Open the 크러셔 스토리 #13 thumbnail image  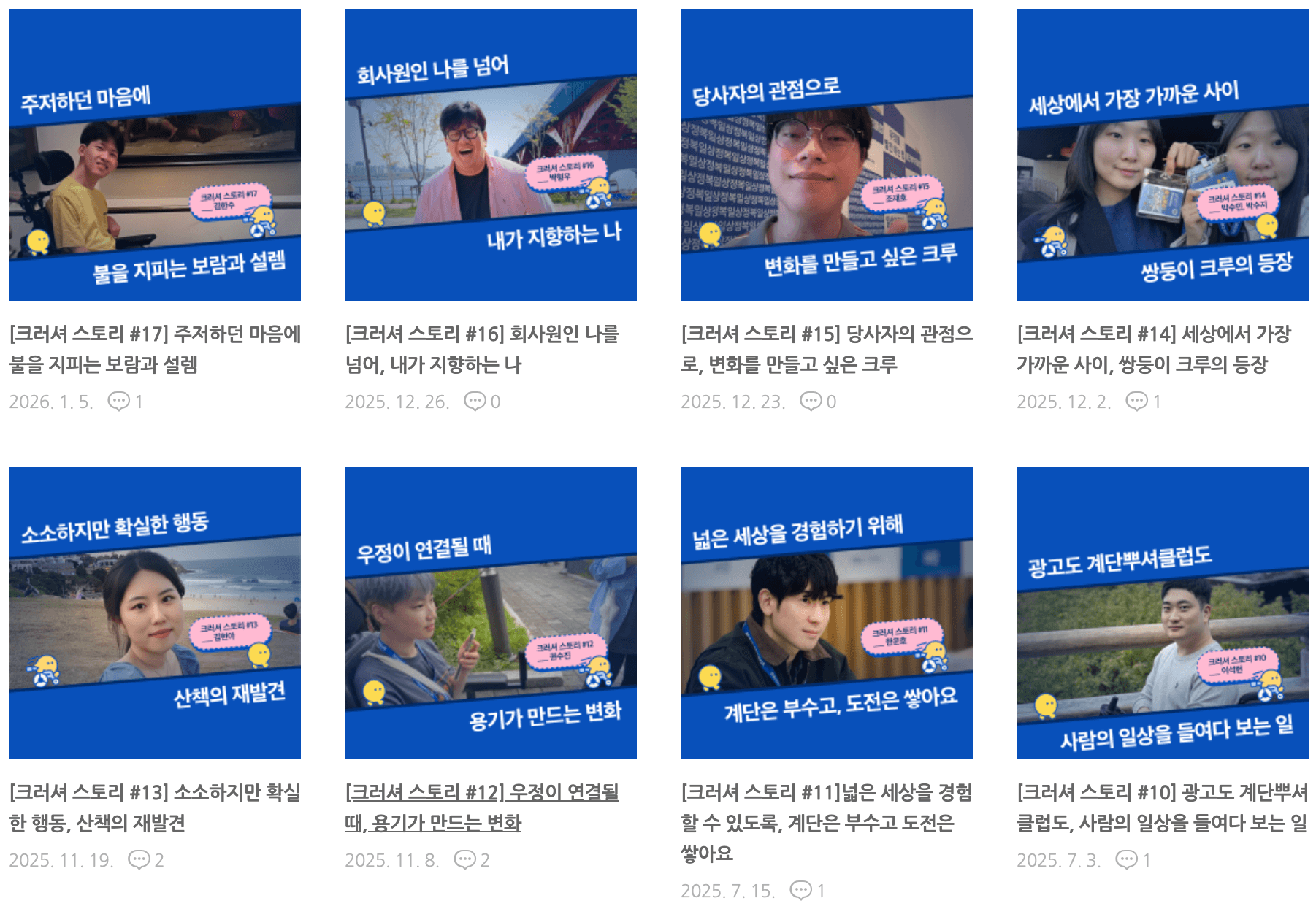tap(155, 613)
